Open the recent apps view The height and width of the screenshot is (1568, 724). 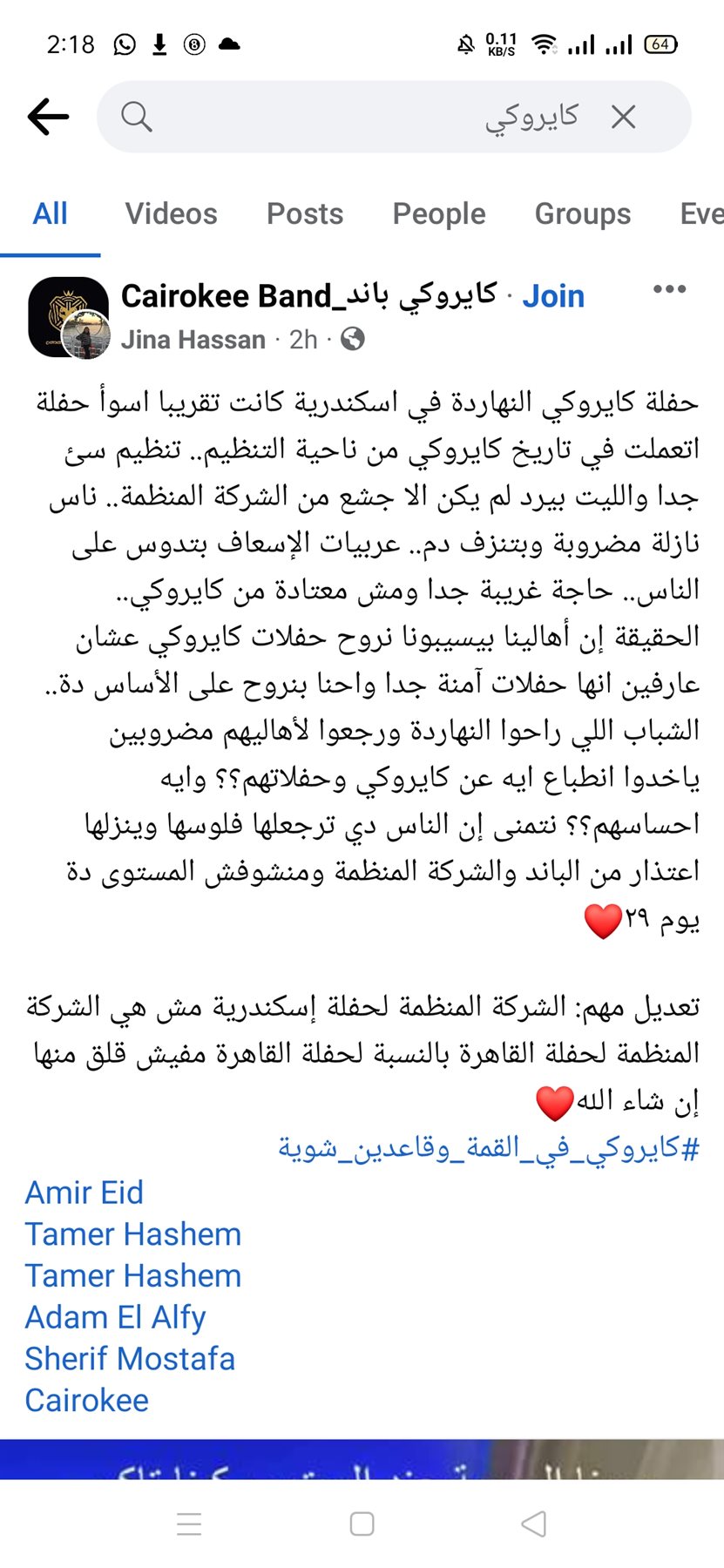coord(189,1524)
